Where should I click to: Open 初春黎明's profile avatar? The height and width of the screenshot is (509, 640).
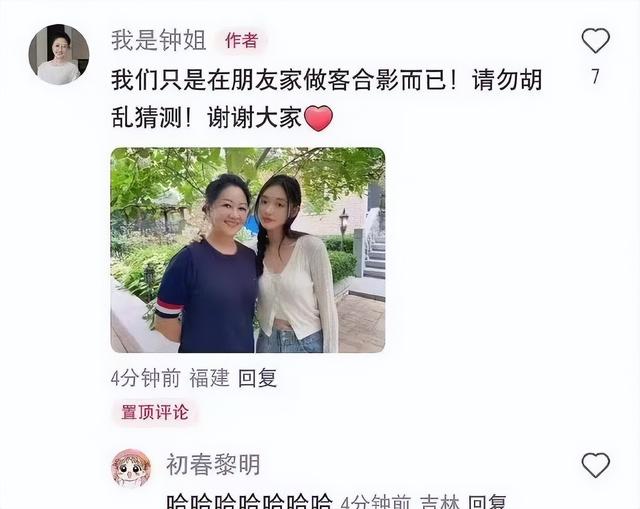click(x=130, y=468)
